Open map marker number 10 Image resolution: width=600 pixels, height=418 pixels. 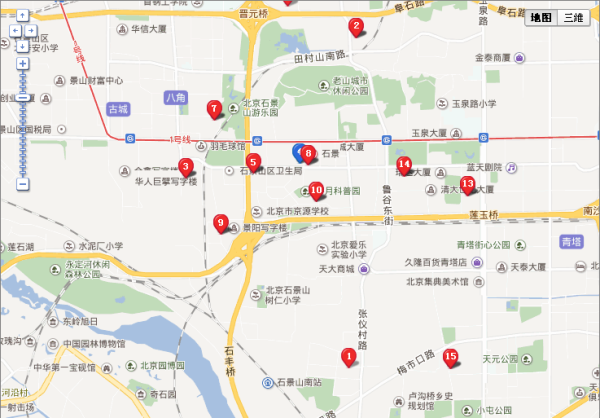click(316, 188)
